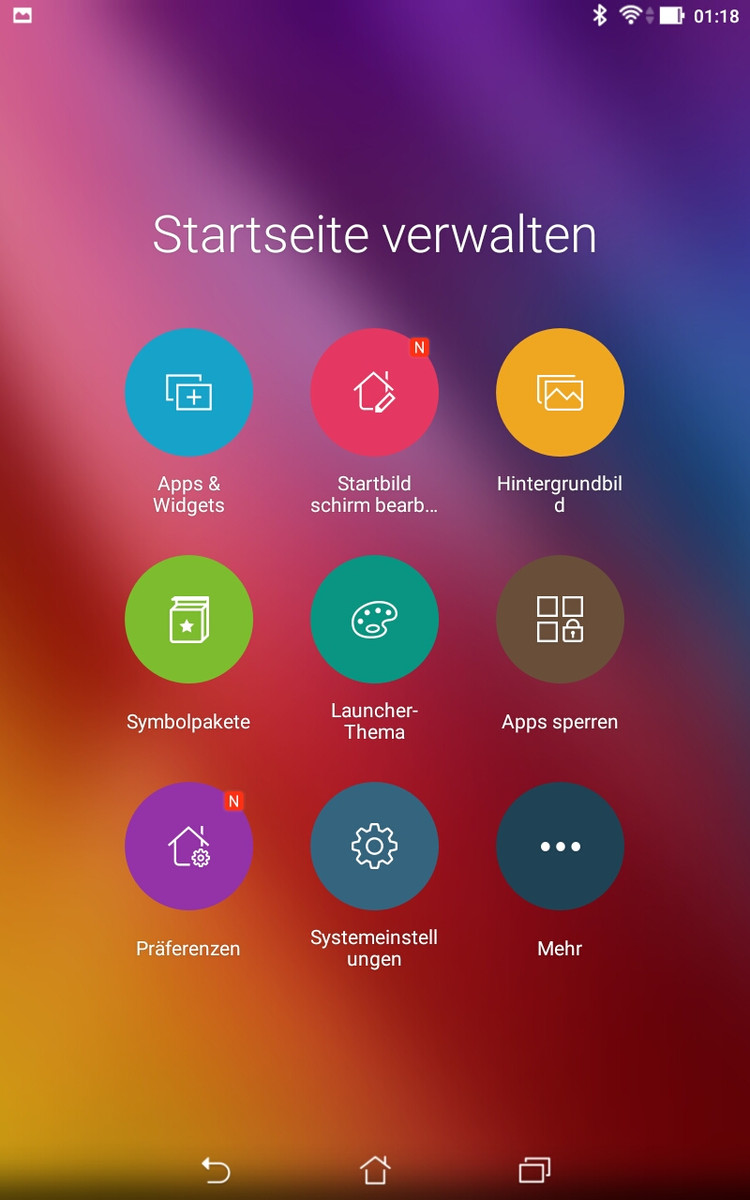Open Launcher-Thema settings

click(x=374, y=620)
